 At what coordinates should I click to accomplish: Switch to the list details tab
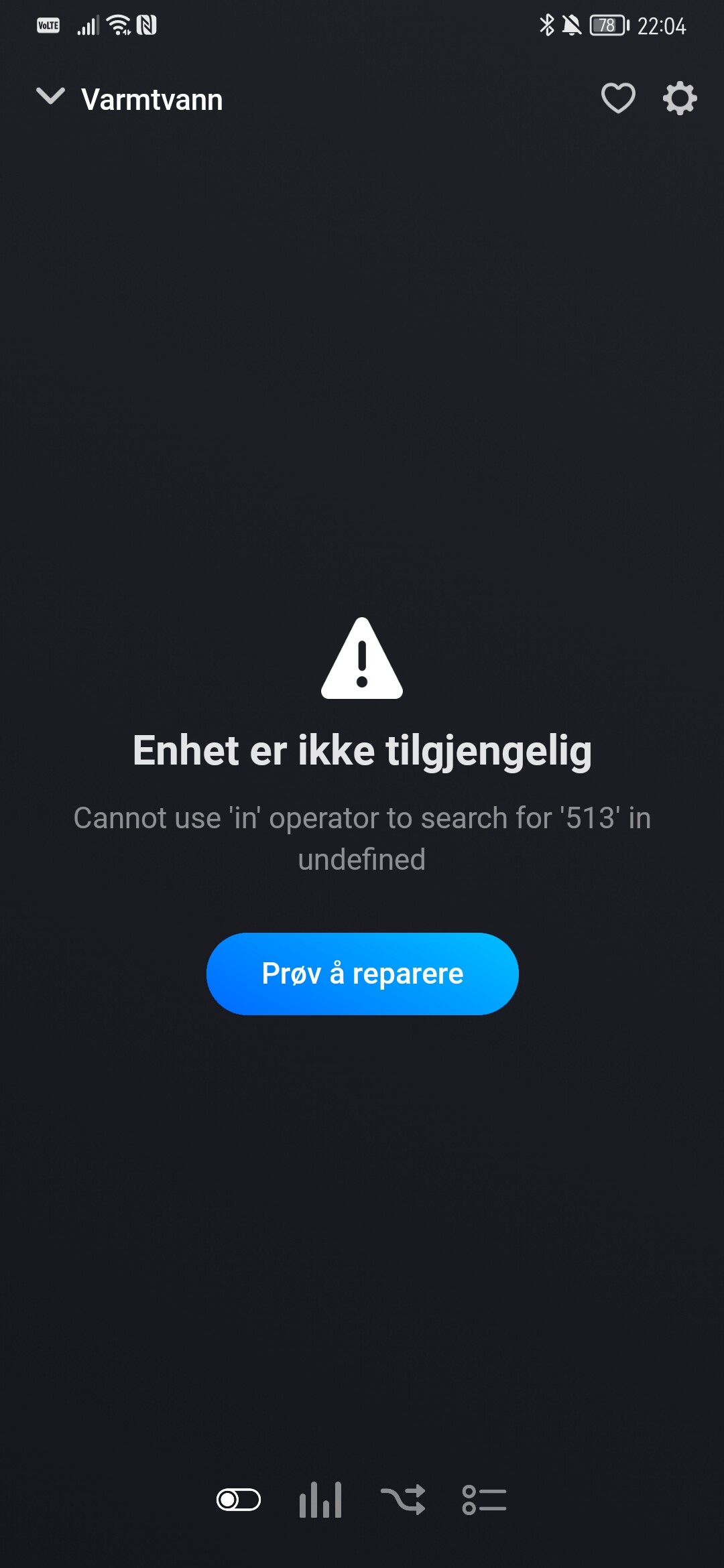coord(484,1500)
